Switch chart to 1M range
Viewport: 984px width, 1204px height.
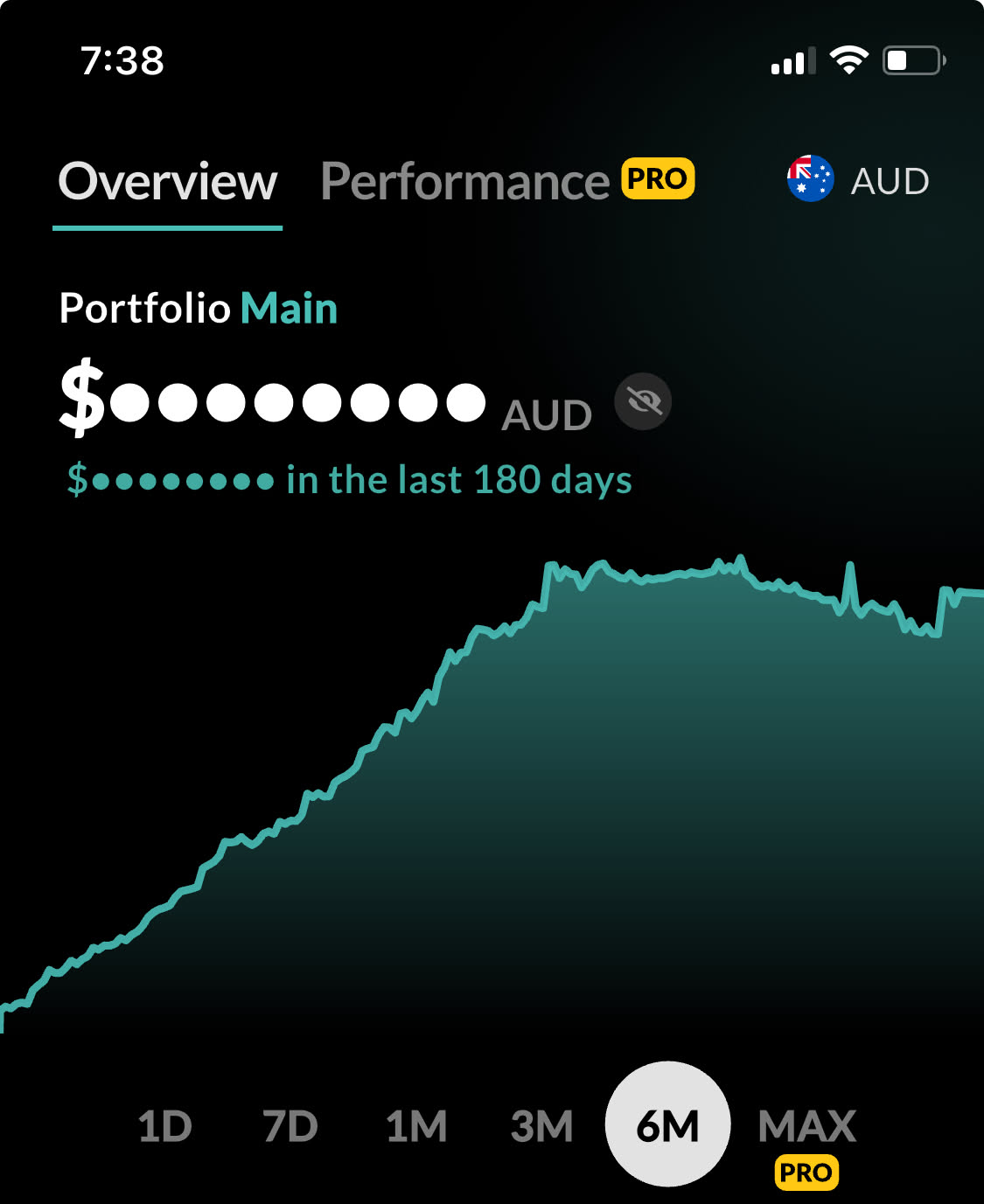[416, 1125]
